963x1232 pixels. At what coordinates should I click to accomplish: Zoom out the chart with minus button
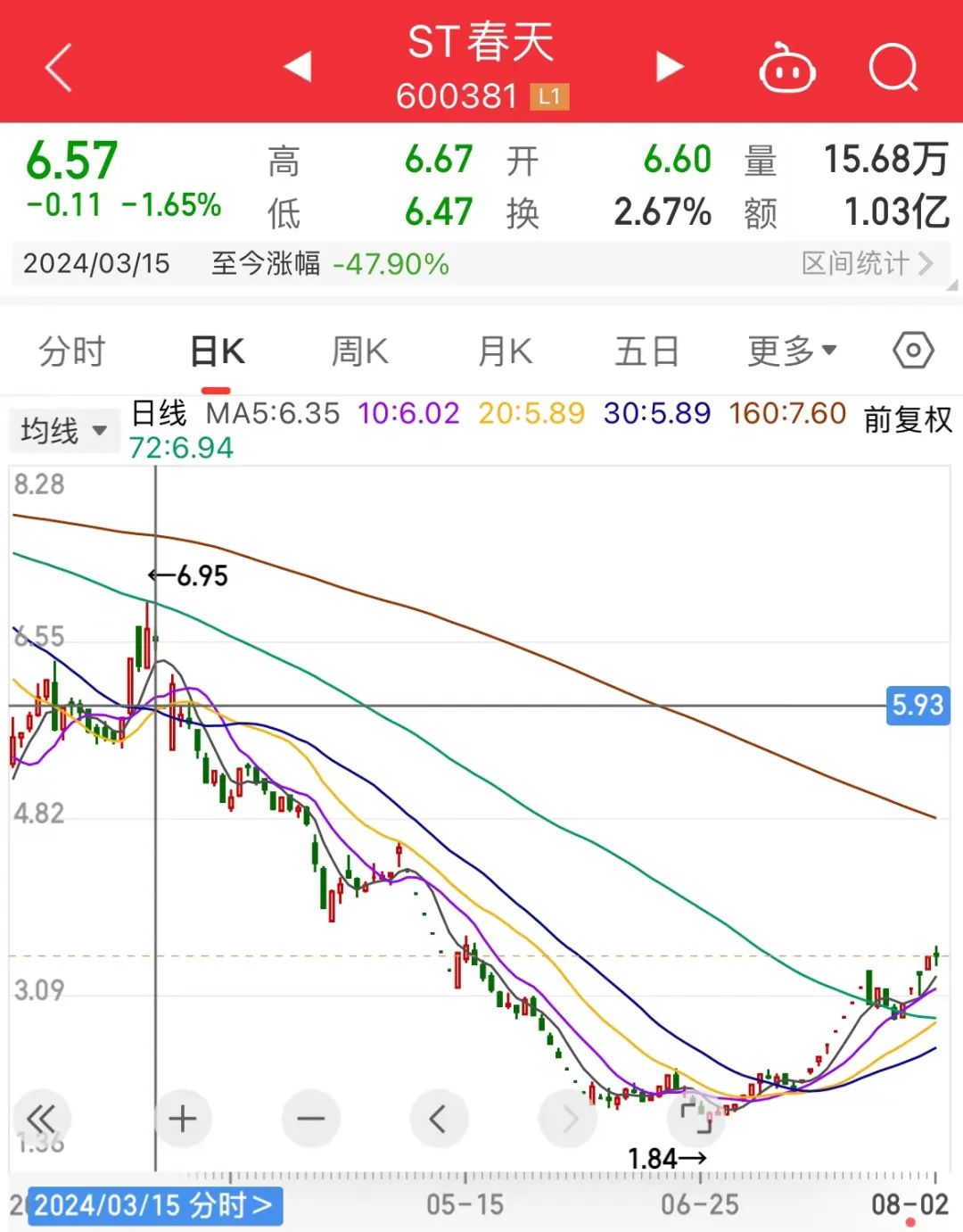point(310,1119)
